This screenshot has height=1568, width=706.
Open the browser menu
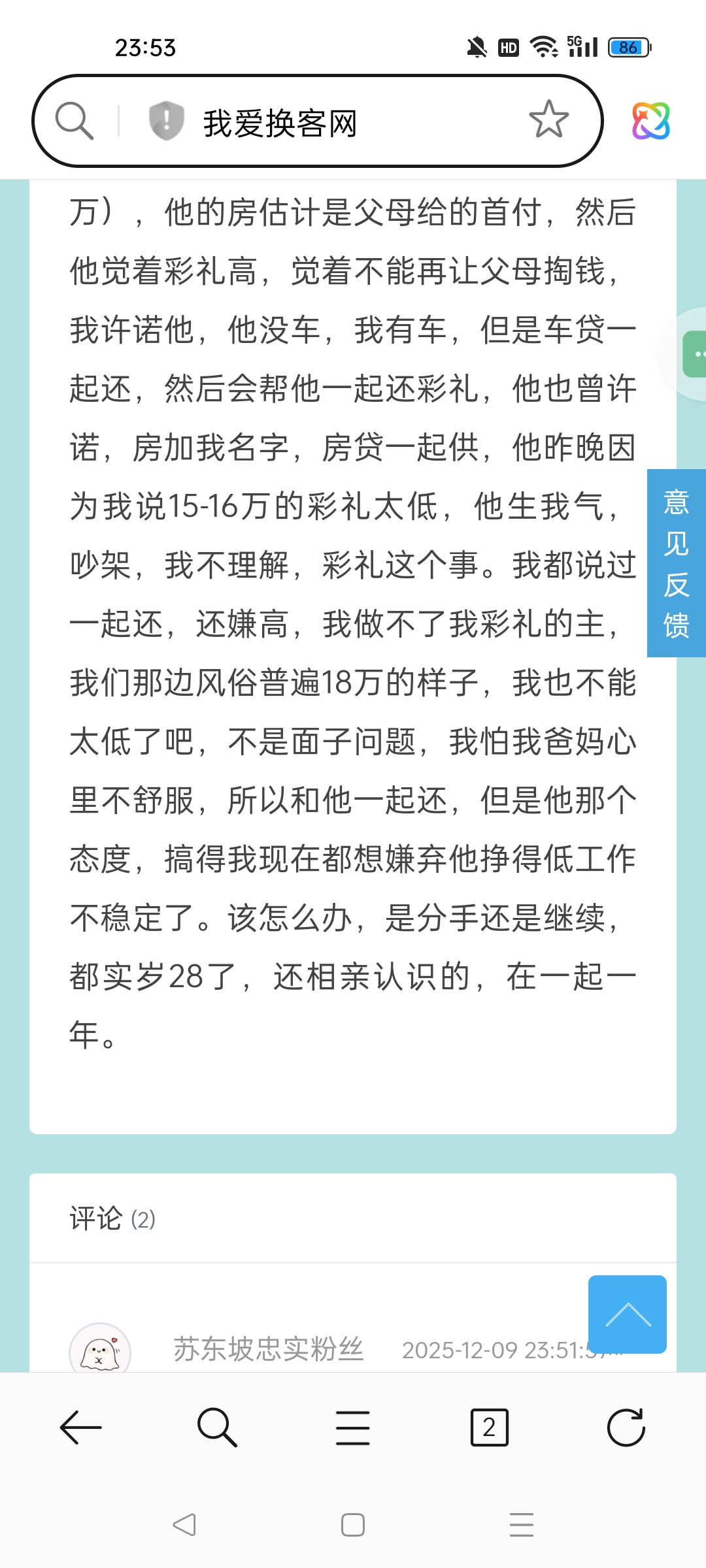click(353, 1428)
